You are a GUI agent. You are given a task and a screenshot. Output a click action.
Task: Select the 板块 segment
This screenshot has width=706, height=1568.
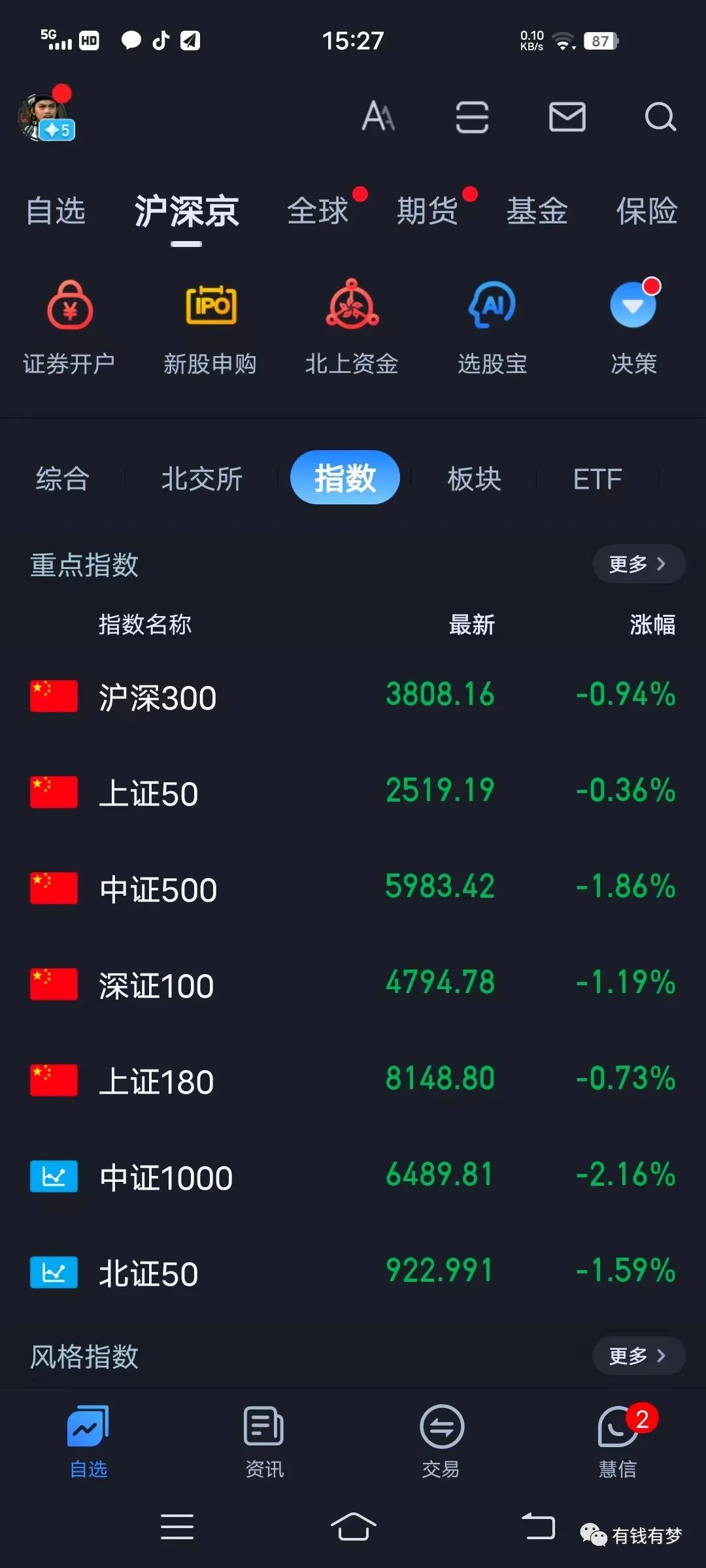click(475, 478)
